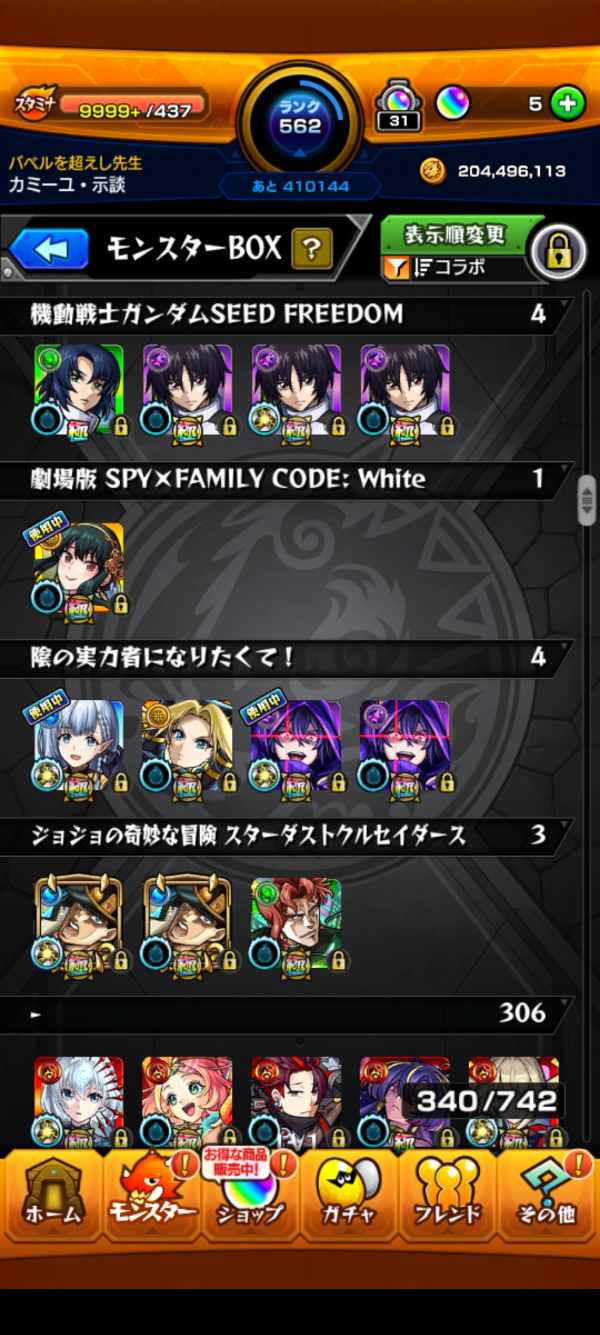Viewport: 600px width, 1335px height.
Task: Collapse the Gundam SEED FREEDOM section header
Action: [x=287, y=314]
